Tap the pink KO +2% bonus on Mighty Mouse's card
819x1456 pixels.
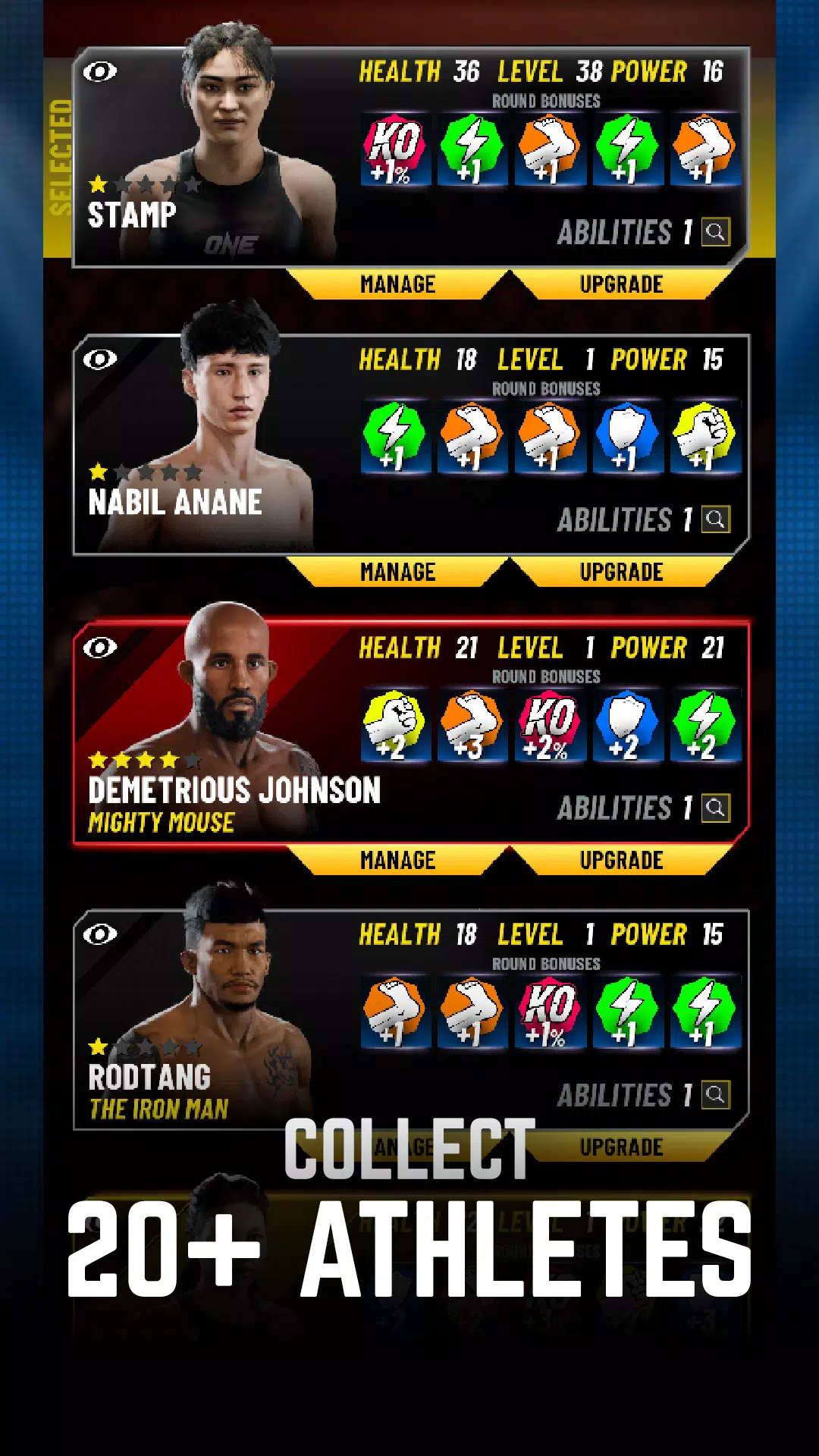(550, 725)
